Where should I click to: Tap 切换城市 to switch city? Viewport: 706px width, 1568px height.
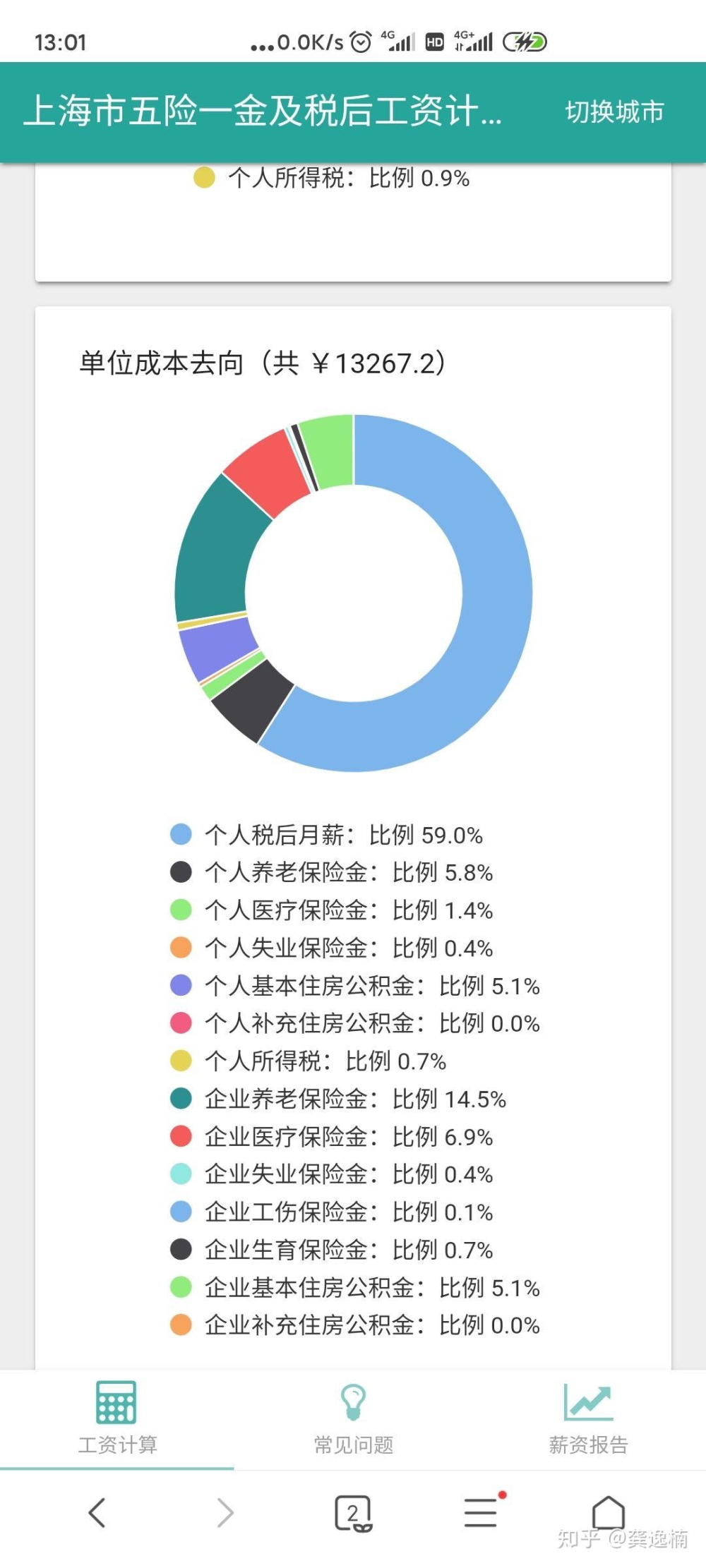coord(614,111)
